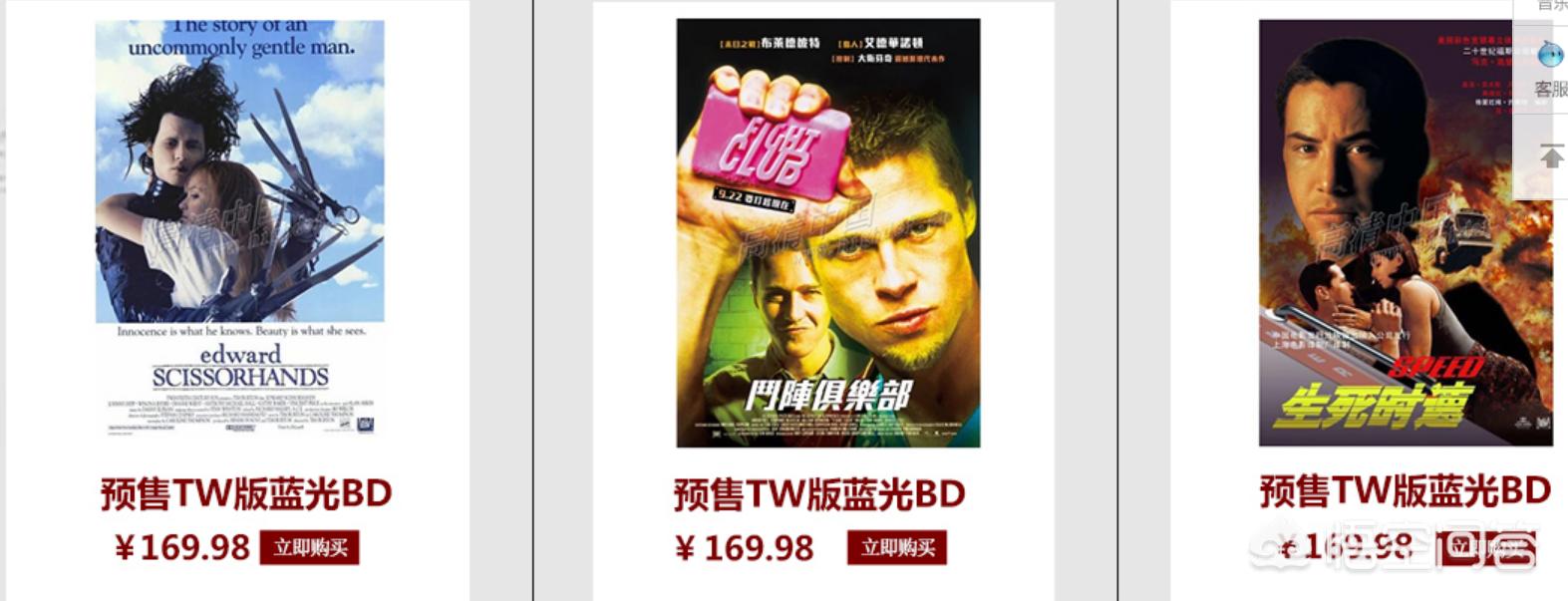The image size is (1568, 601).
Task: Open the Edward Scissorhands product poster
Action: (239, 229)
